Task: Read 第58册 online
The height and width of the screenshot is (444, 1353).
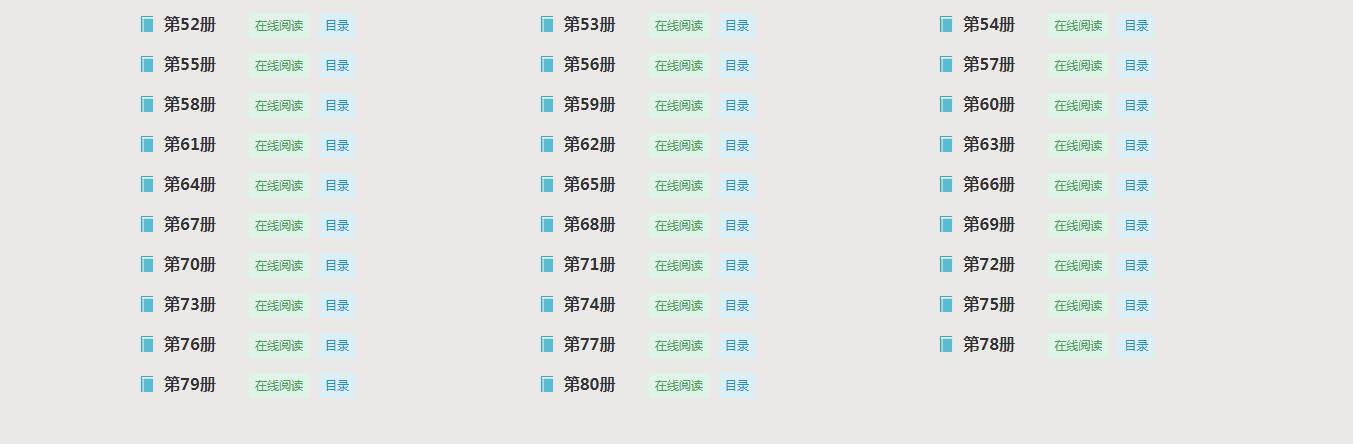Action: (279, 106)
